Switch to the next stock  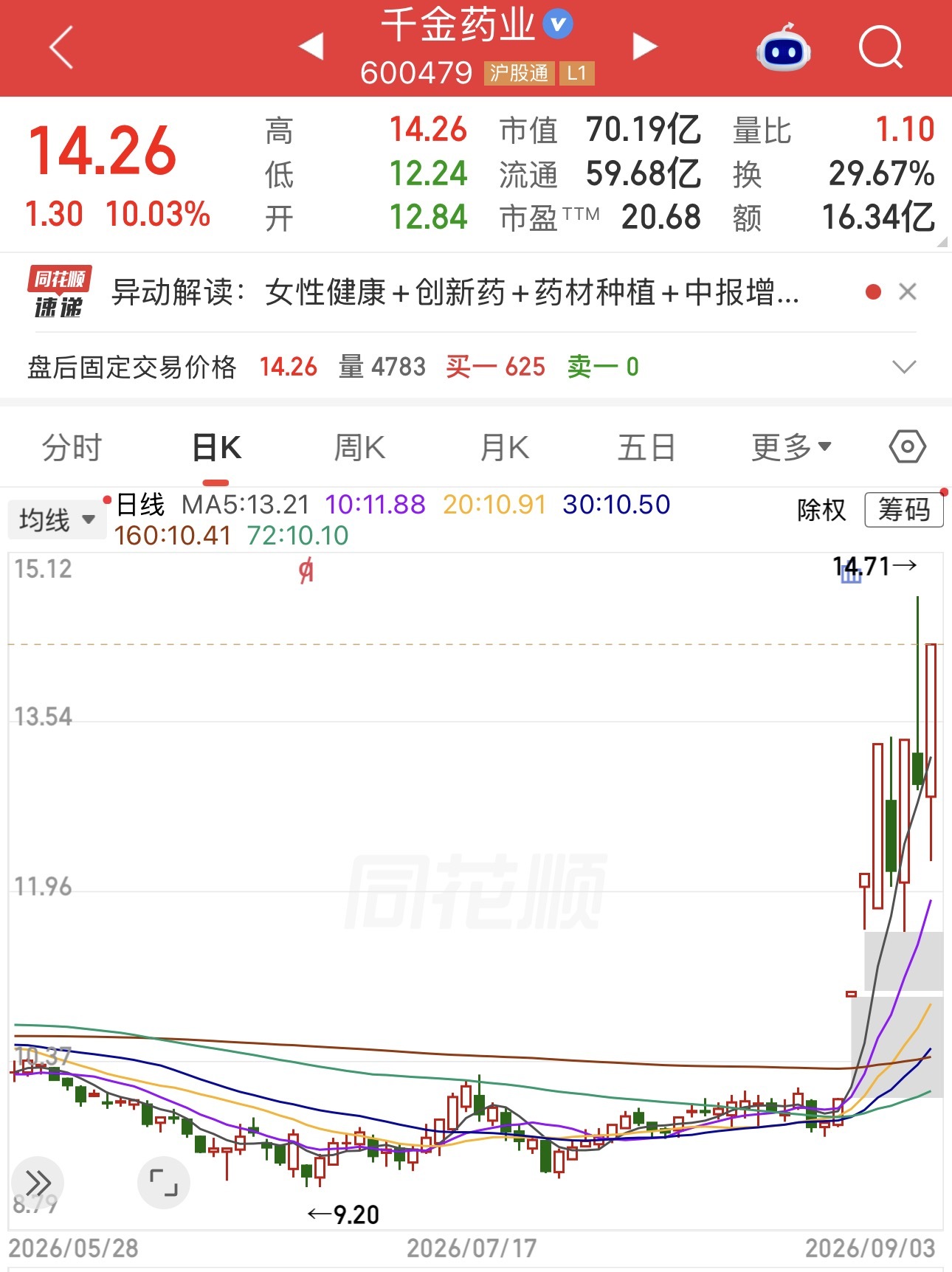tap(645, 46)
